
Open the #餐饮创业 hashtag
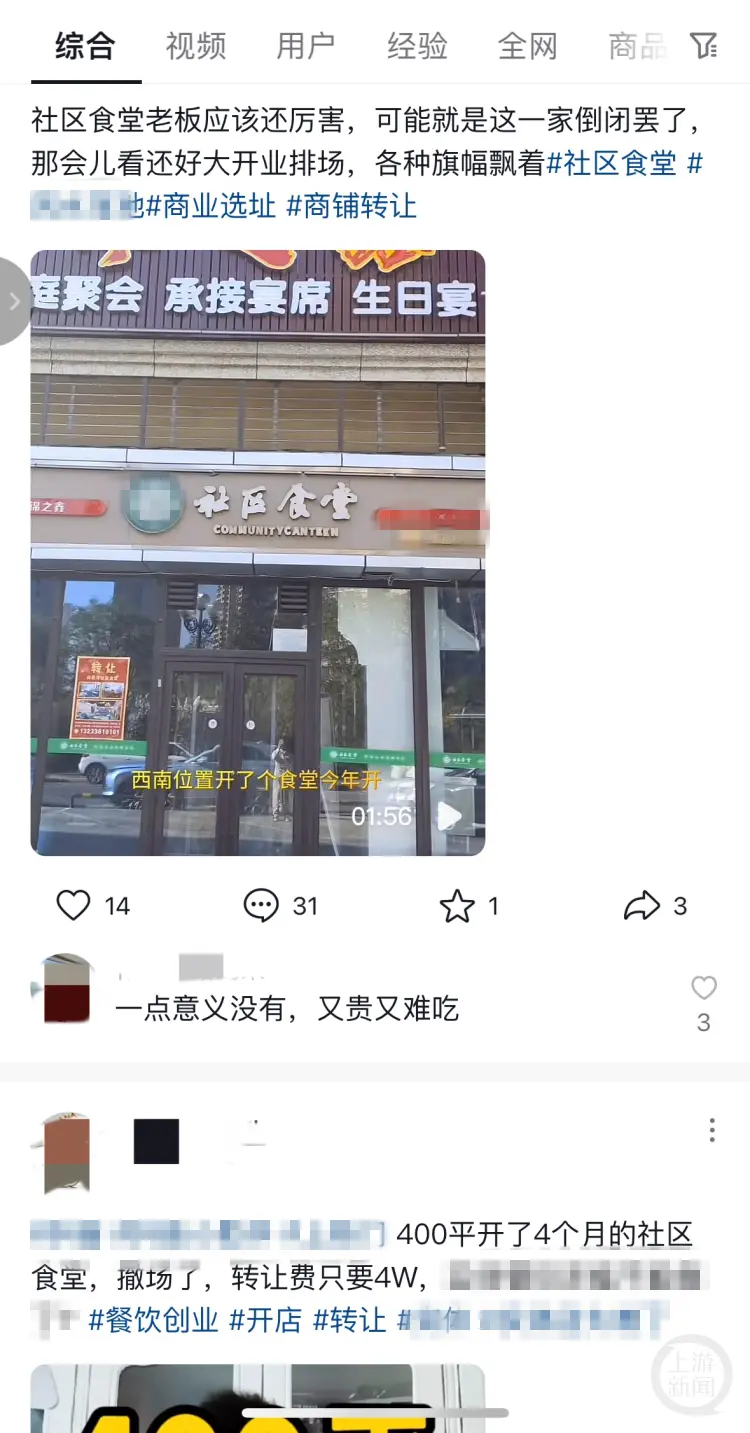(154, 1320)
